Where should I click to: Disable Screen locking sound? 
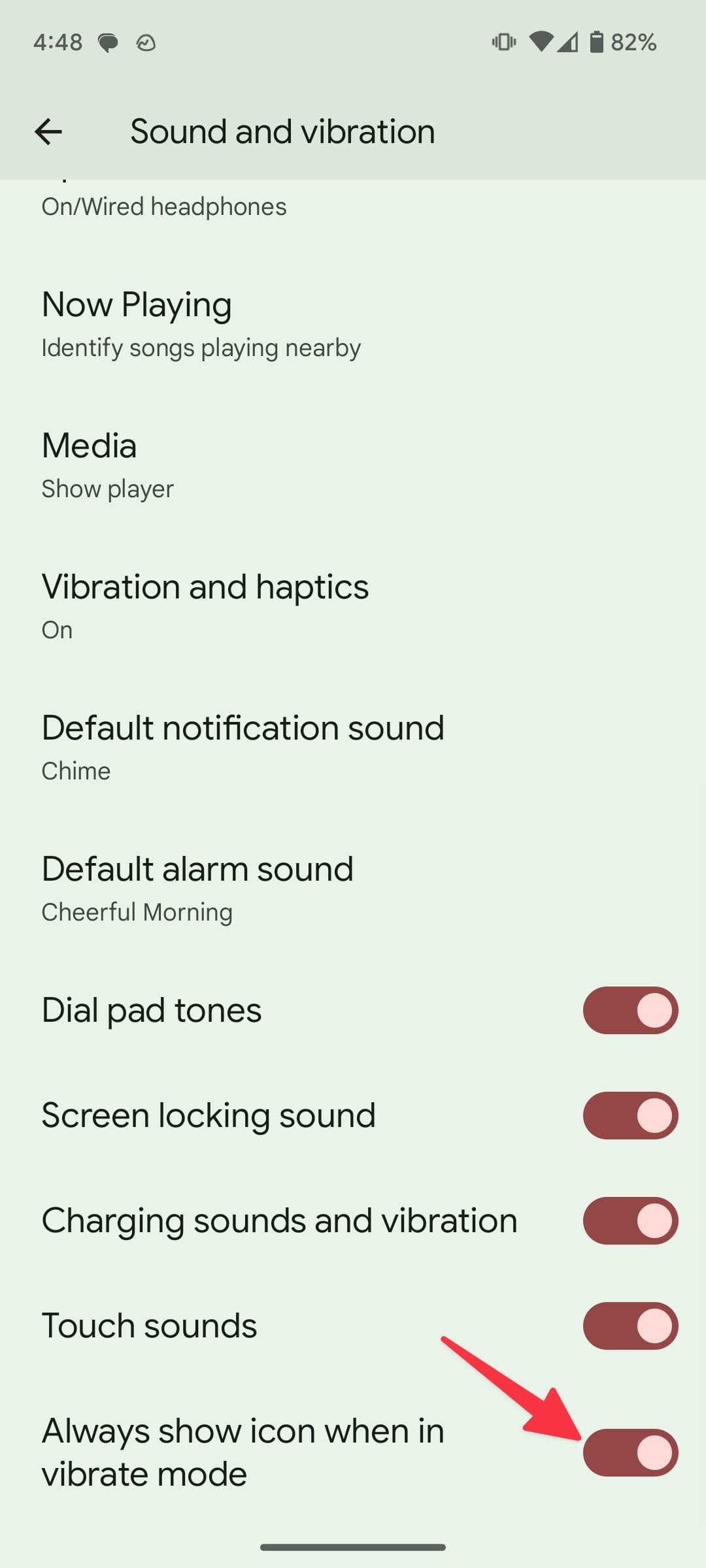coord(630,1115)
